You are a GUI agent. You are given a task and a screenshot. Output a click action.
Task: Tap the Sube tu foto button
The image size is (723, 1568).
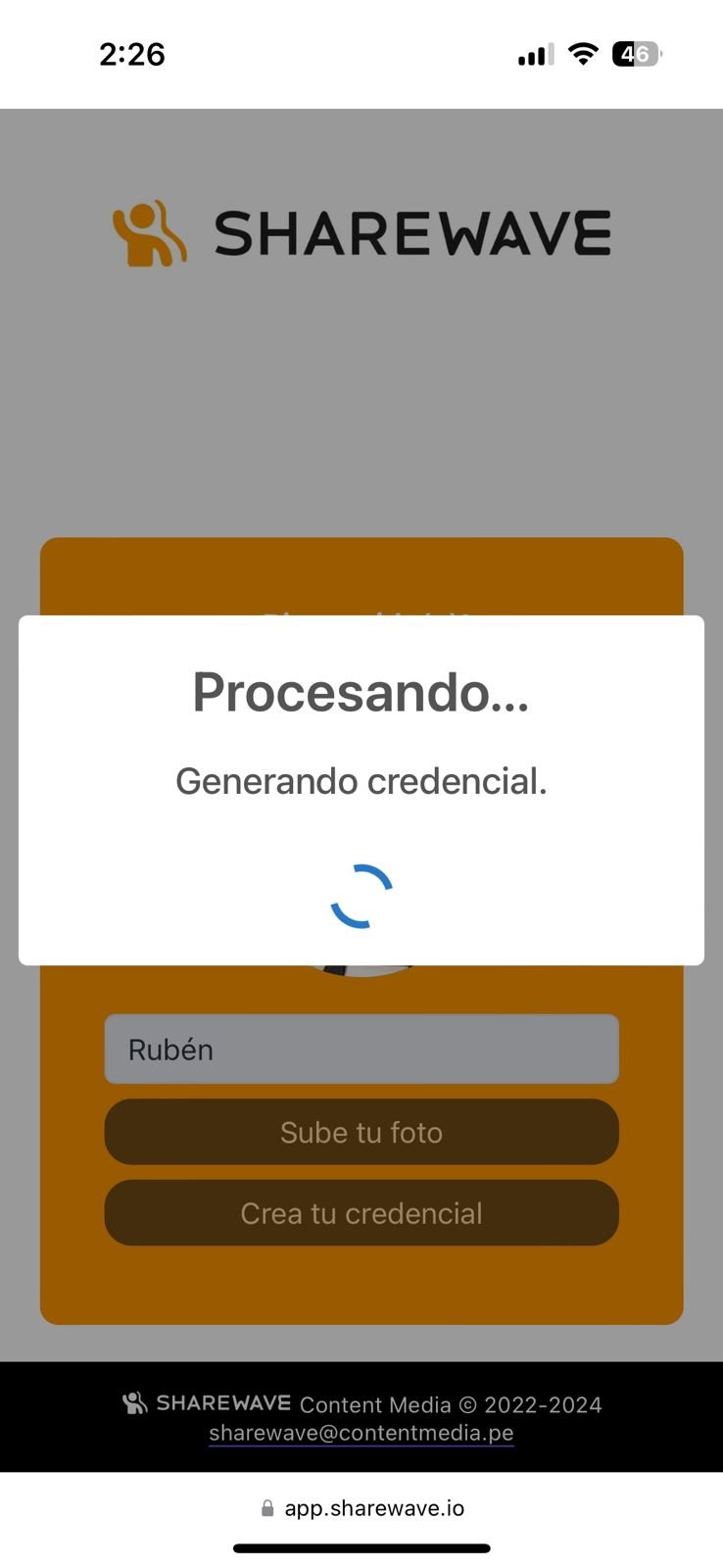(361, 1132)
